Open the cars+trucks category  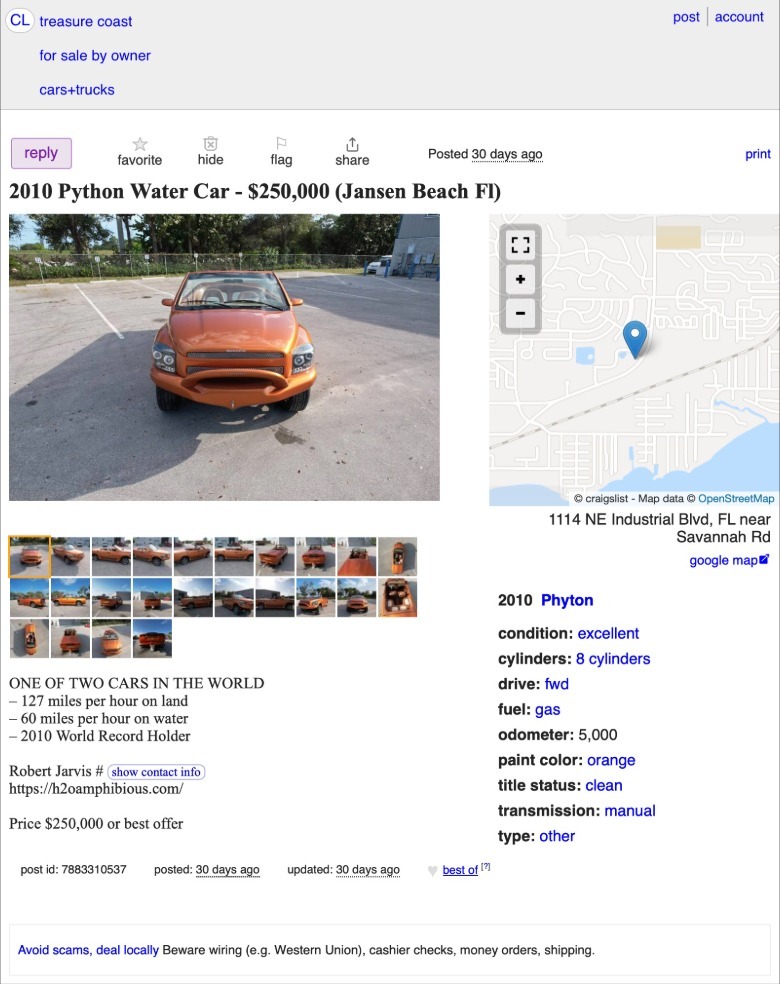tap(77, 89)
